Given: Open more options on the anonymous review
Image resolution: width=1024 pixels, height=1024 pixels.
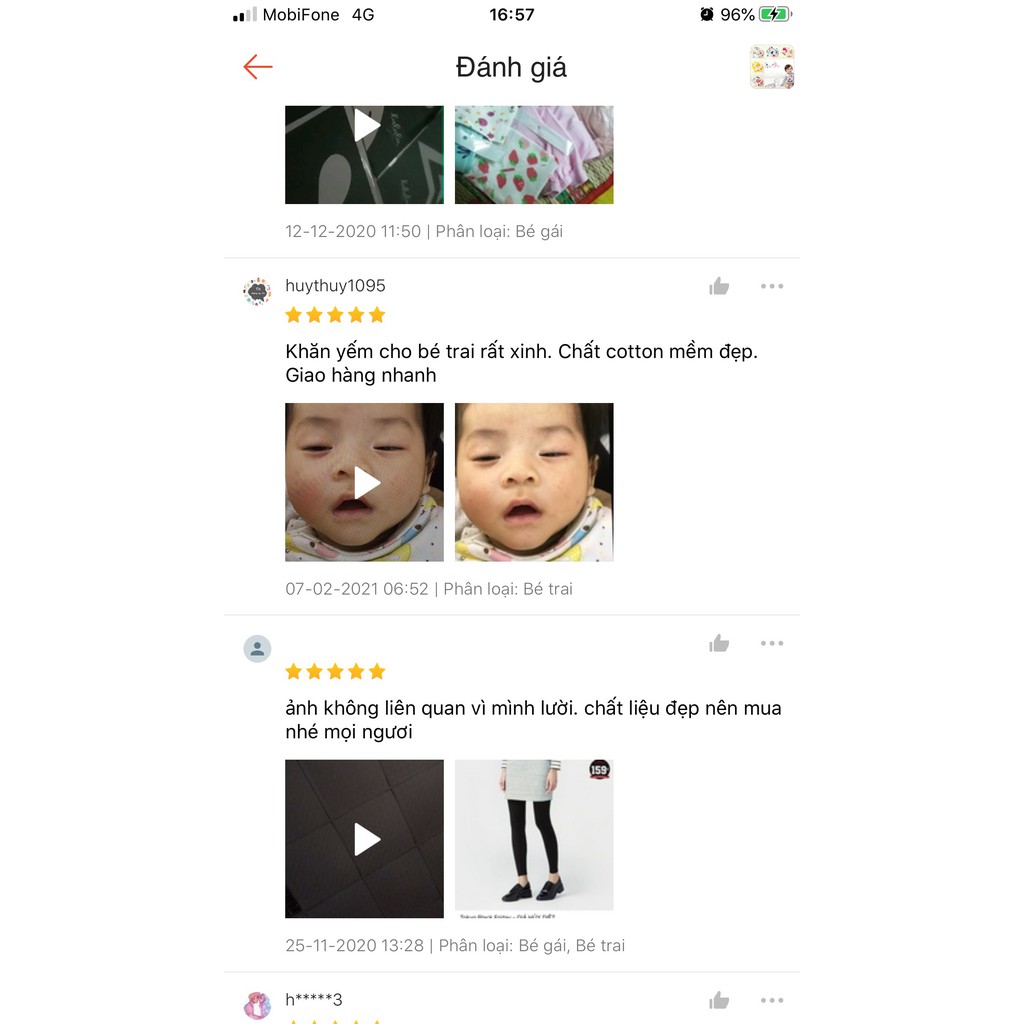Looking at the screenshot, I should [x=772, y=643].
